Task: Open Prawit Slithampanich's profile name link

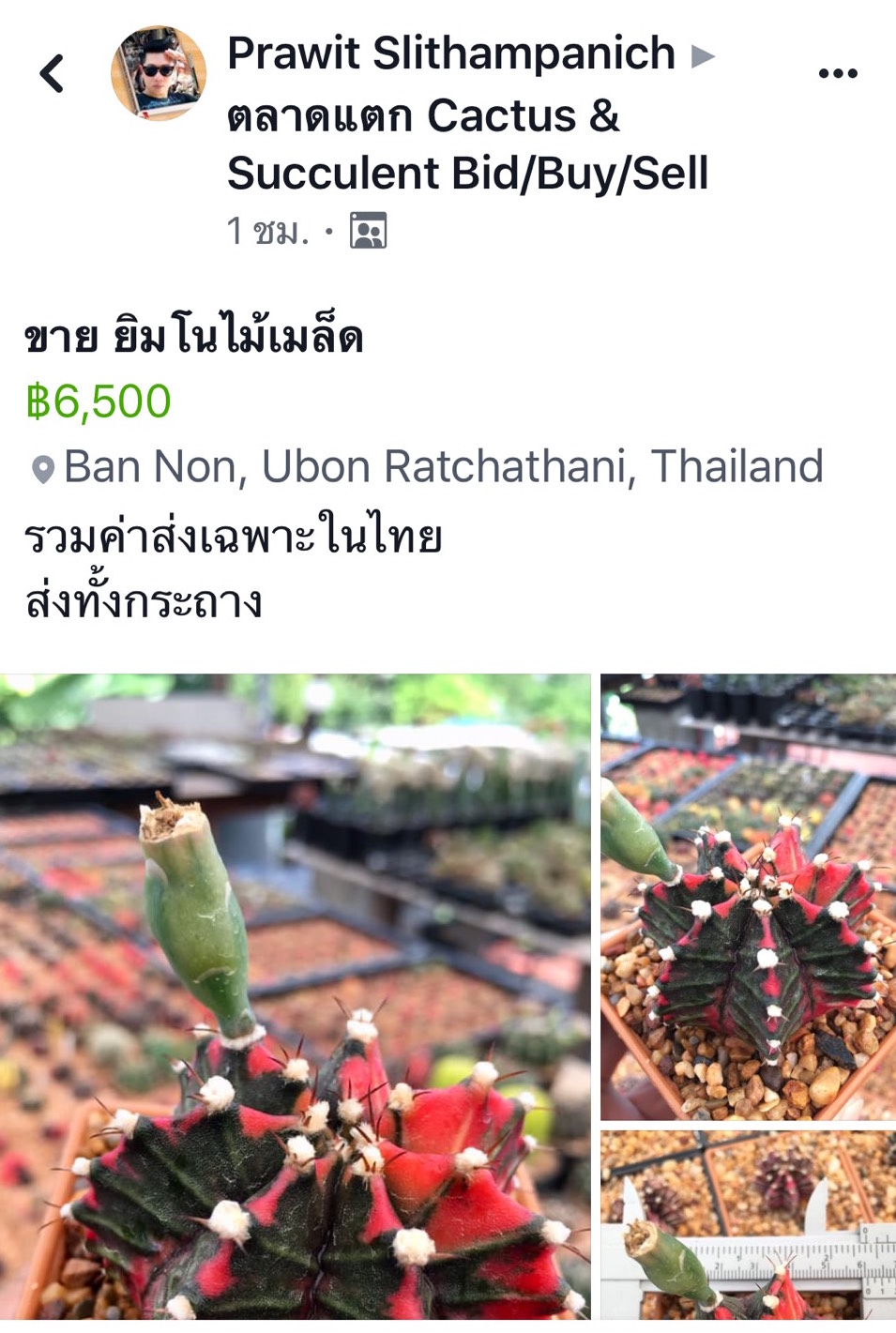Action: point(451,53)
